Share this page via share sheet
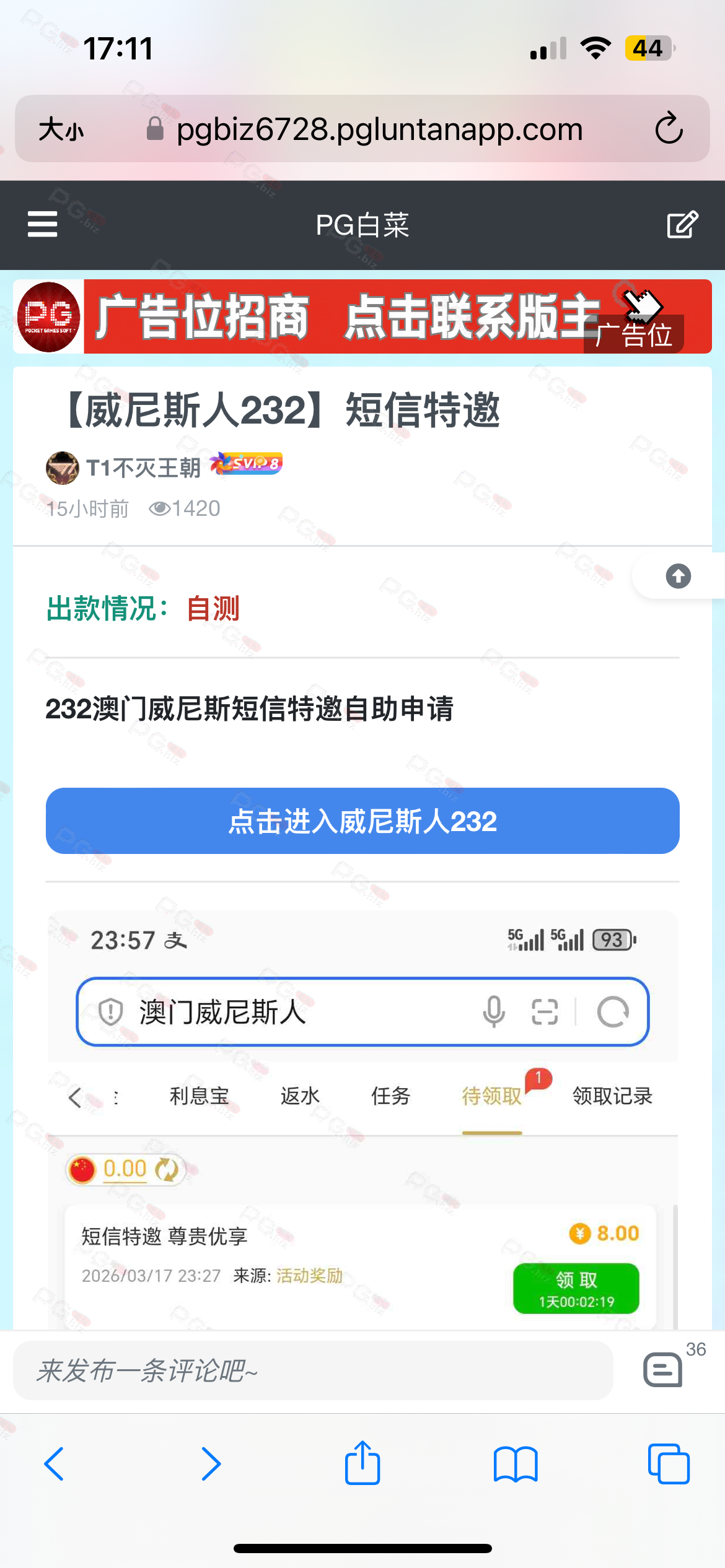725x1568 pixels. (362, 1463)
